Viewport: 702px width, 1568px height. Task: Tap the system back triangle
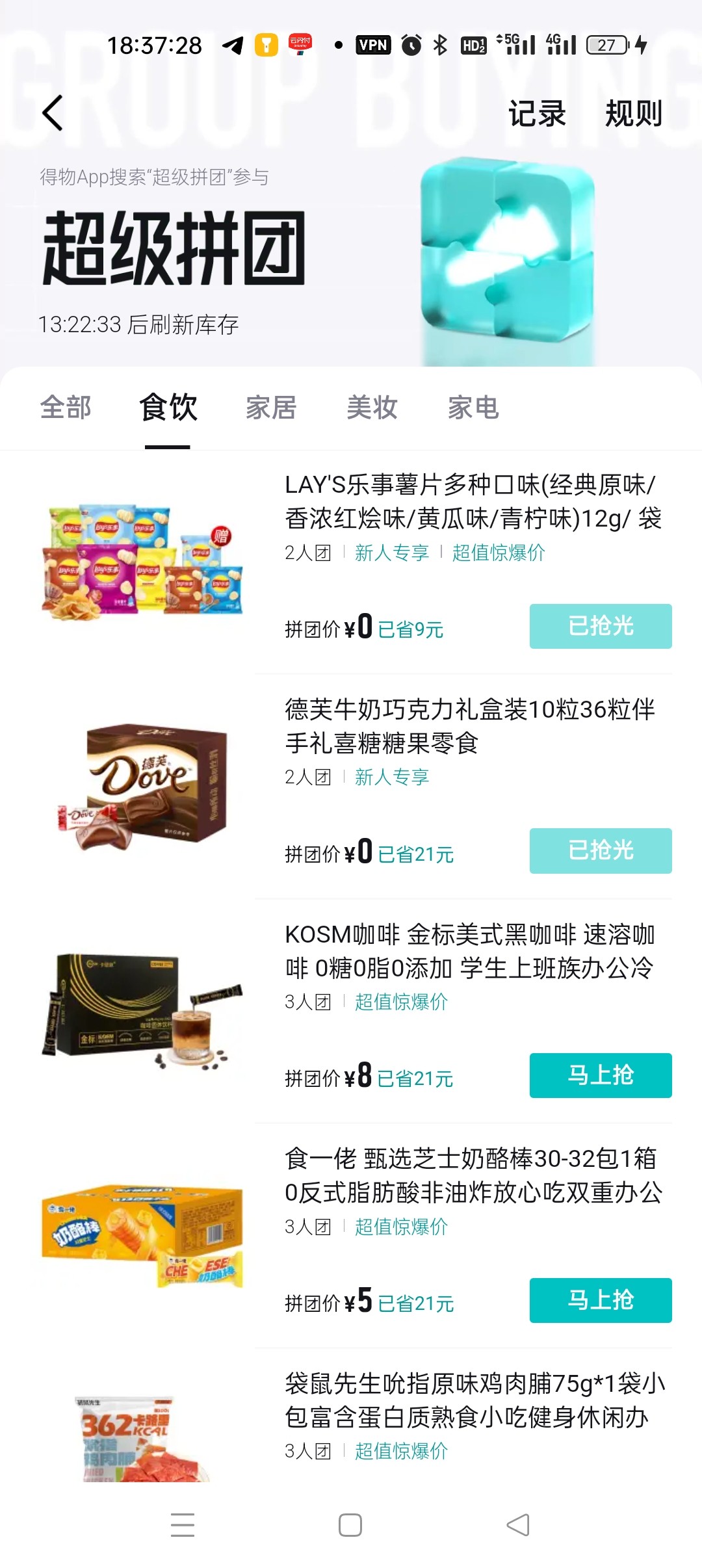pyautogui.click(x=518, y=1525)
